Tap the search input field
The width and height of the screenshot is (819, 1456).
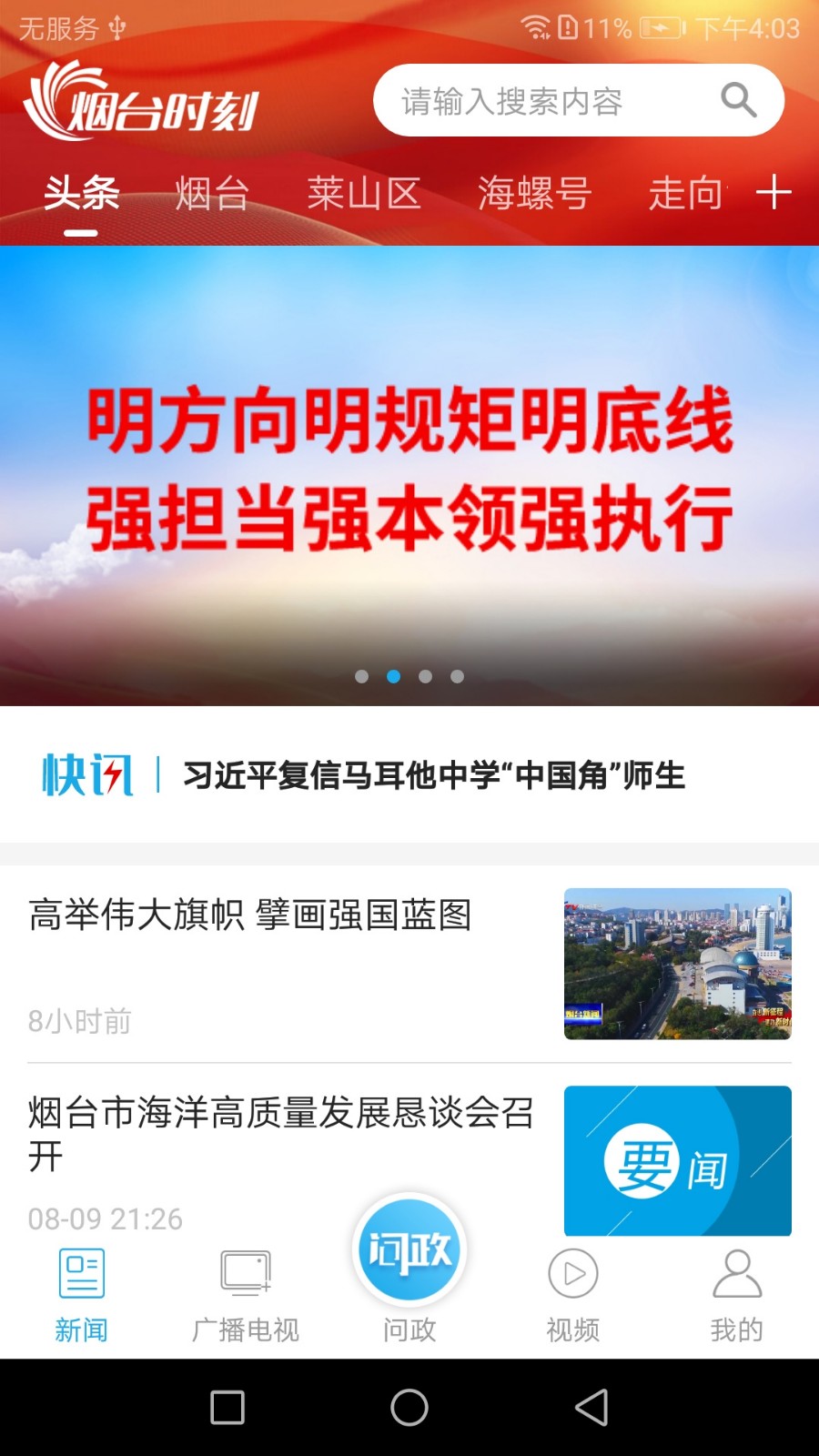[x=546, y=100]
